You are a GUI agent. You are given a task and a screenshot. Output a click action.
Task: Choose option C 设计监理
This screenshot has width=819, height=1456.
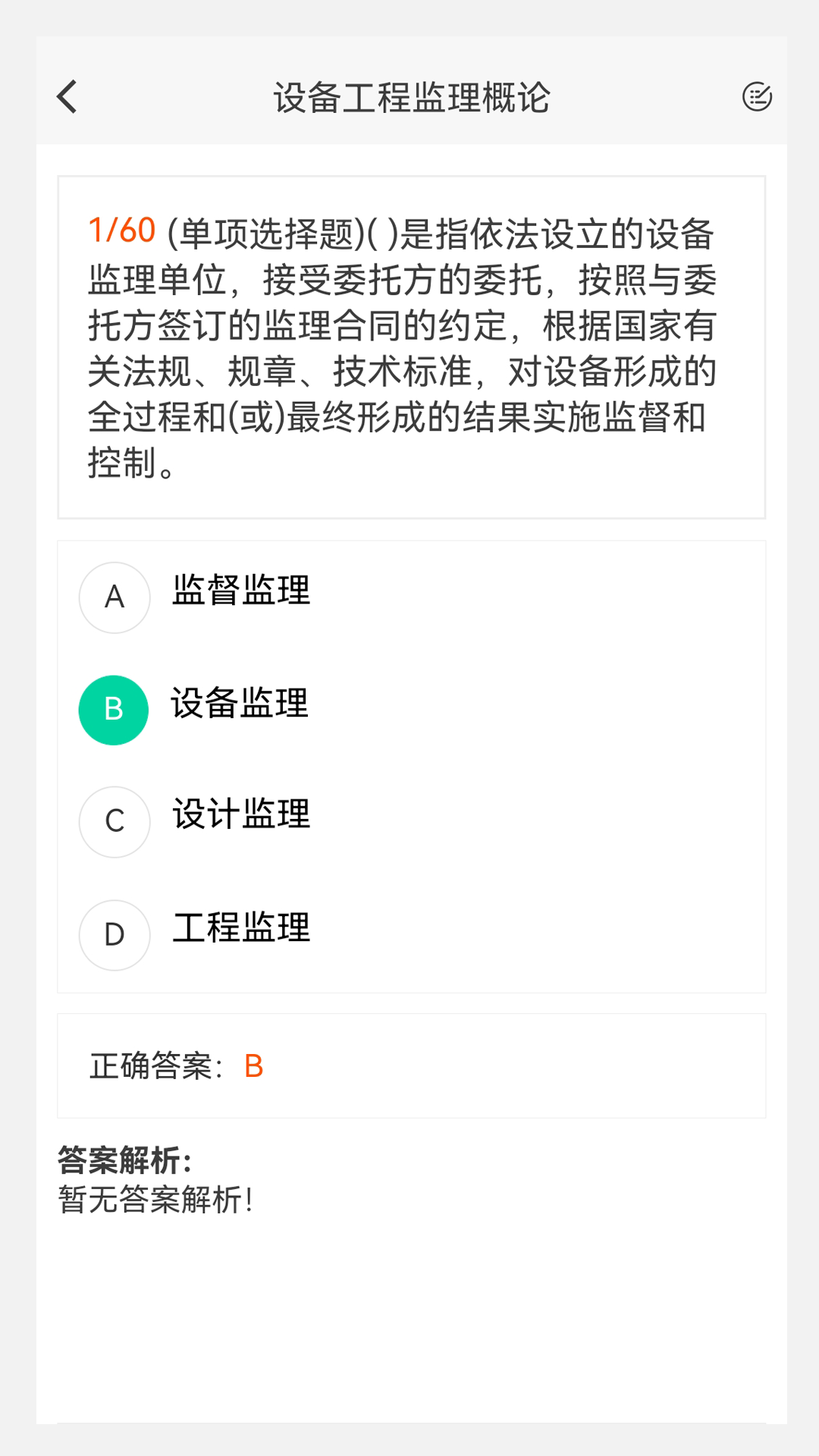pyautogui.click(x=240, y=814)
